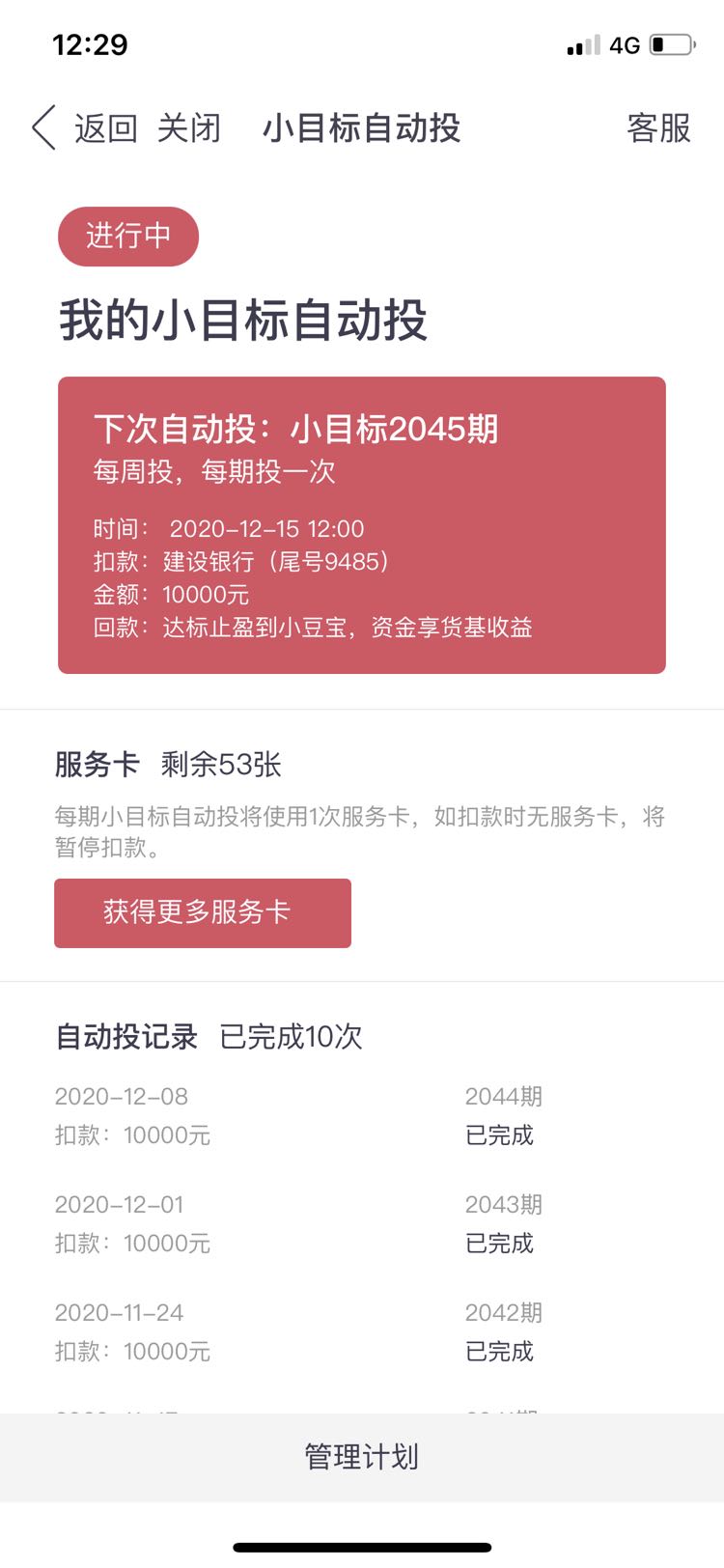The height and width of the screenshot is (1568, 724).
Task: Go back using the 返回 arrow
Action: (x=85, y=128)
